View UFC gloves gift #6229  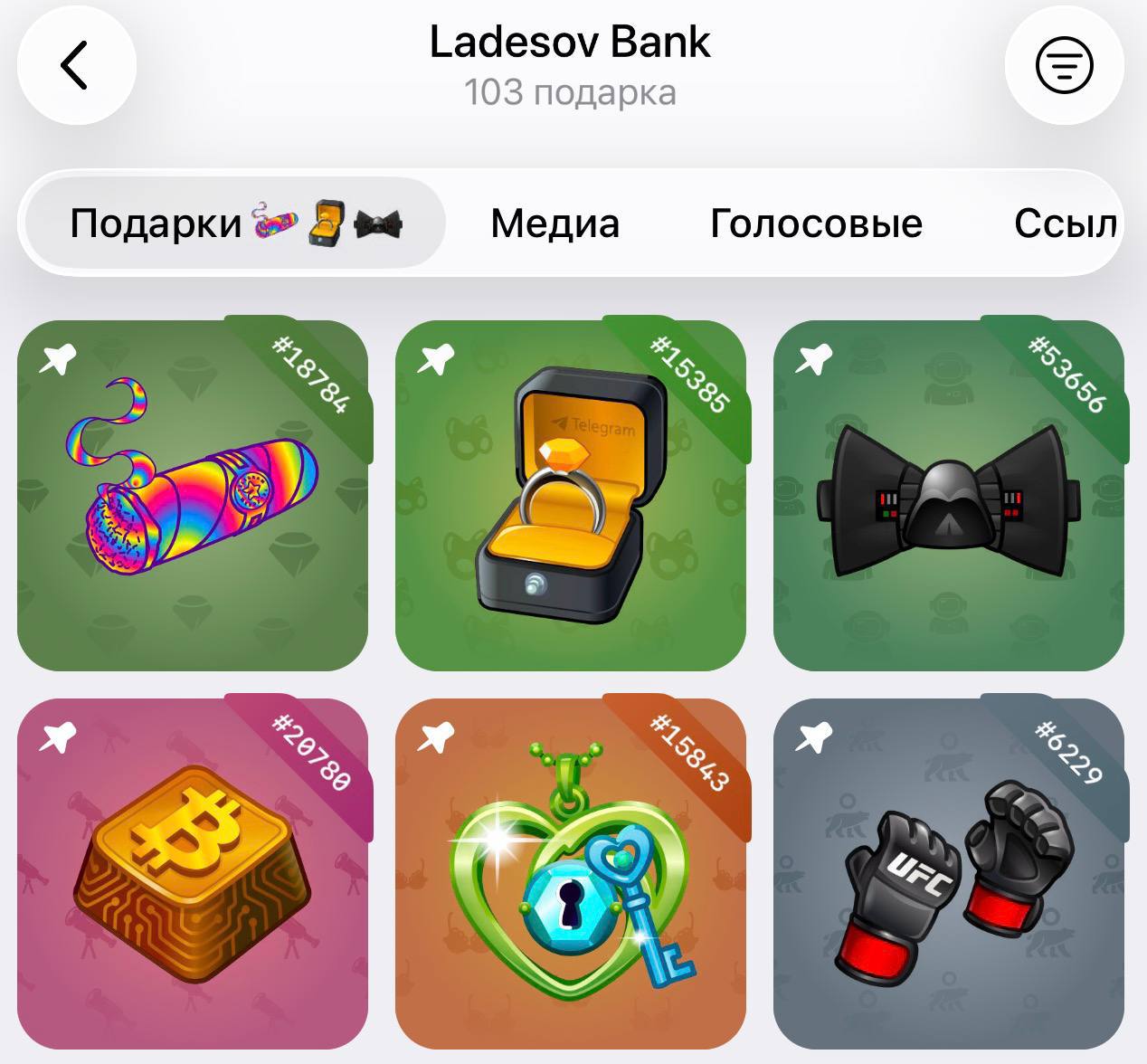point(948,873)
